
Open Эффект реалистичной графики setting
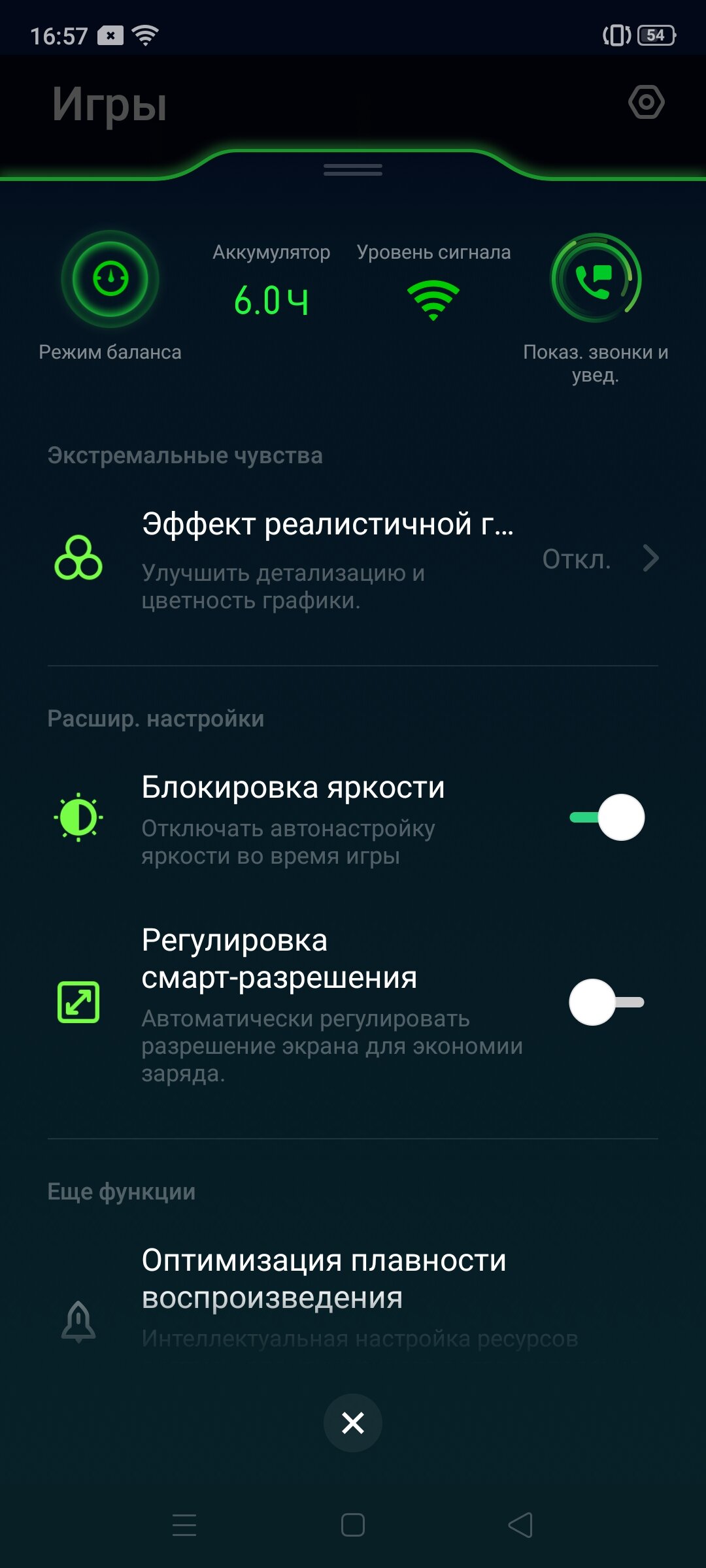tap(353, 560)
